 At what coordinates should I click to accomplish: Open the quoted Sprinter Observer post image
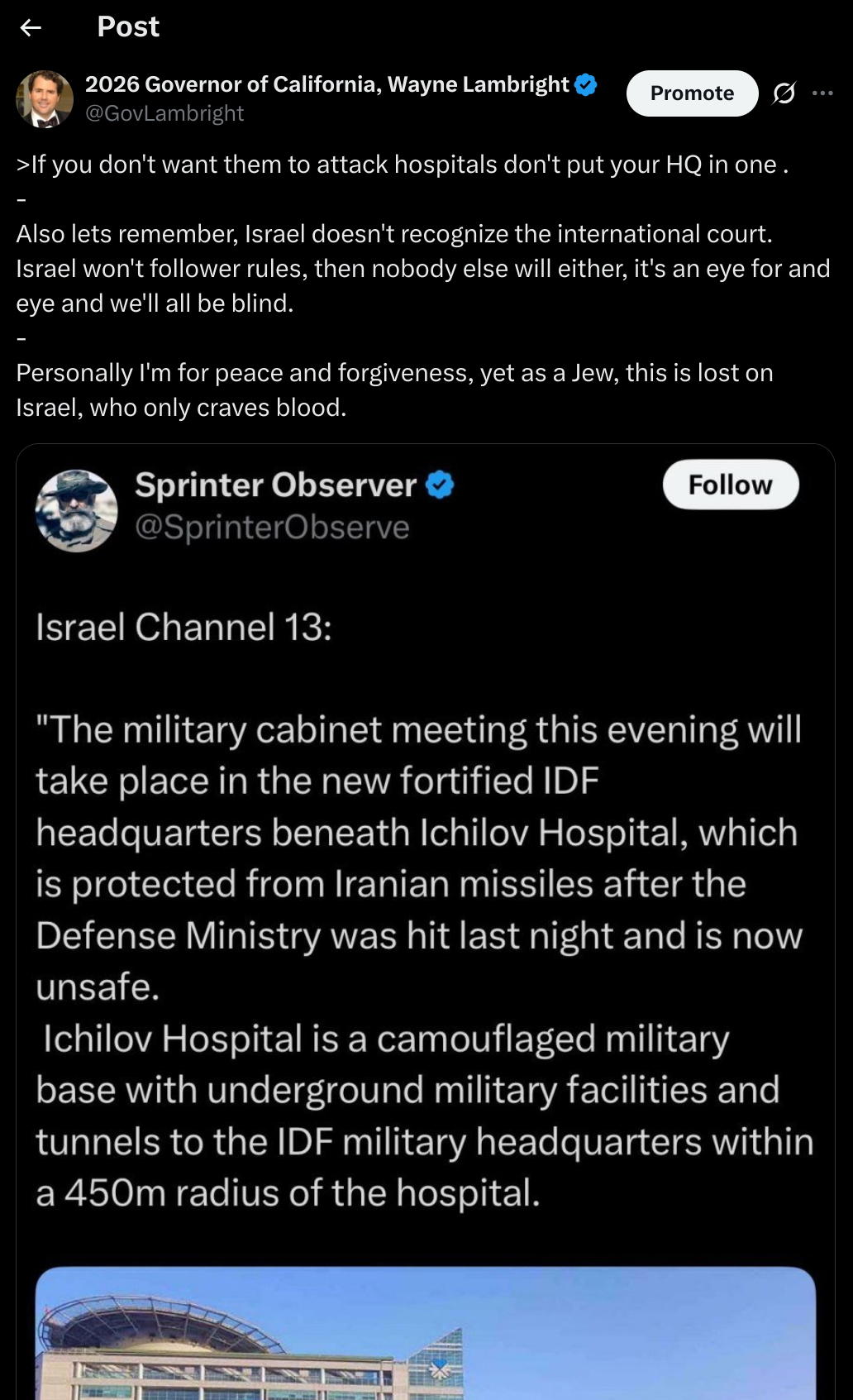pyautogui.click(x=425, y=1333)
